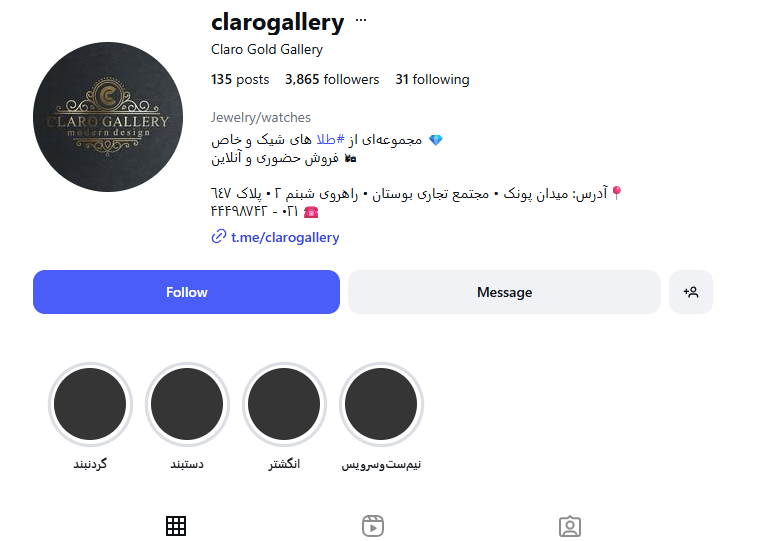
Task: View the 31 following list
Action: pos(432,79)
